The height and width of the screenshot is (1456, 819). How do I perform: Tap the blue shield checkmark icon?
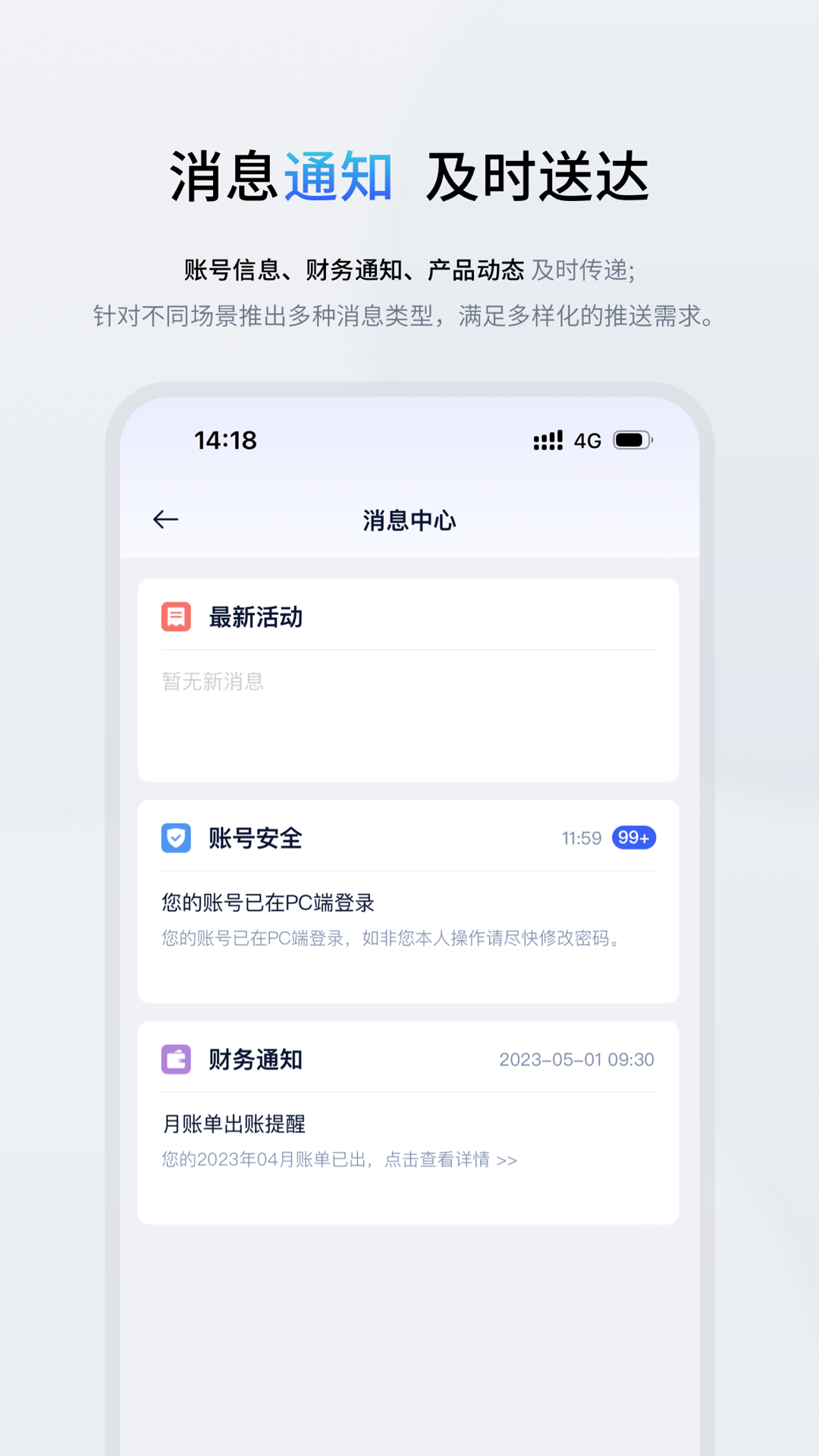tap(175, 839)
